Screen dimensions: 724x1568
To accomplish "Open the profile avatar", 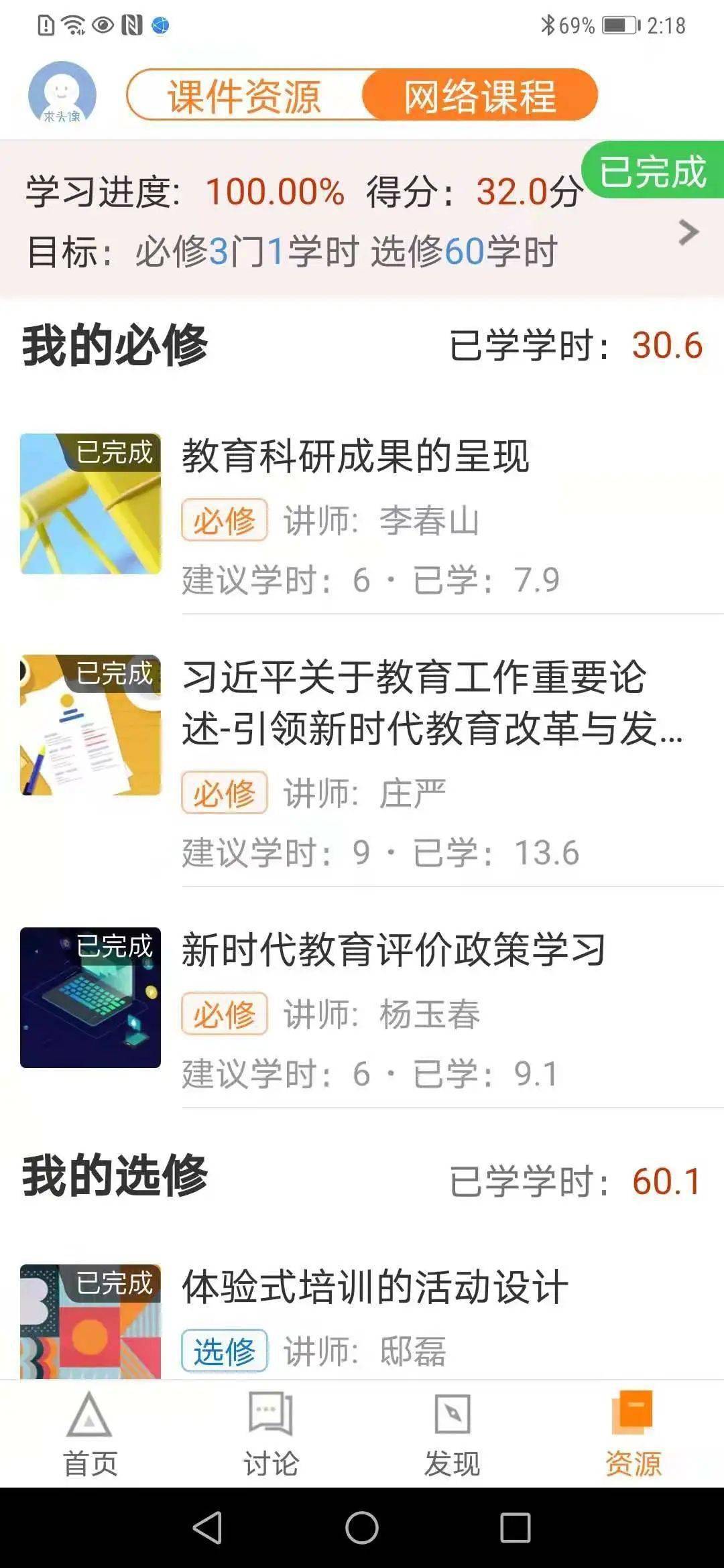I will (62, 93).
